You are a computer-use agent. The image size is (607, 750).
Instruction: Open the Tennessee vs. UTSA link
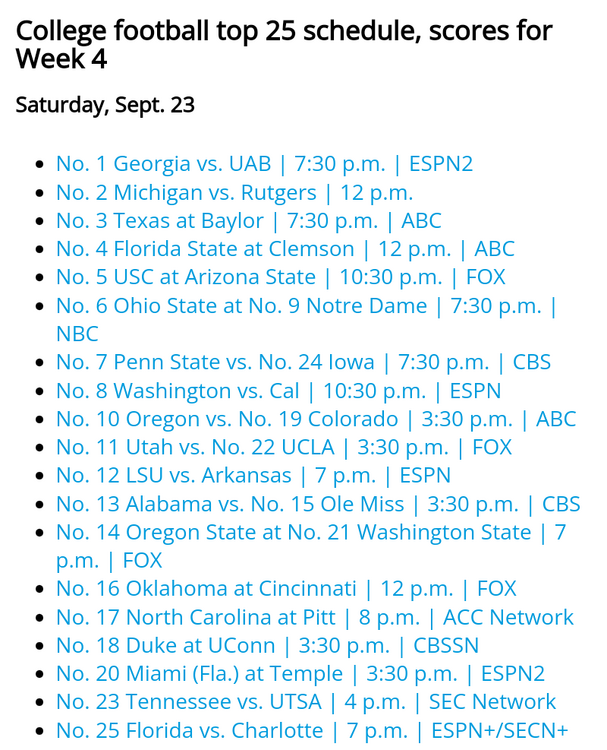(305, 702)
